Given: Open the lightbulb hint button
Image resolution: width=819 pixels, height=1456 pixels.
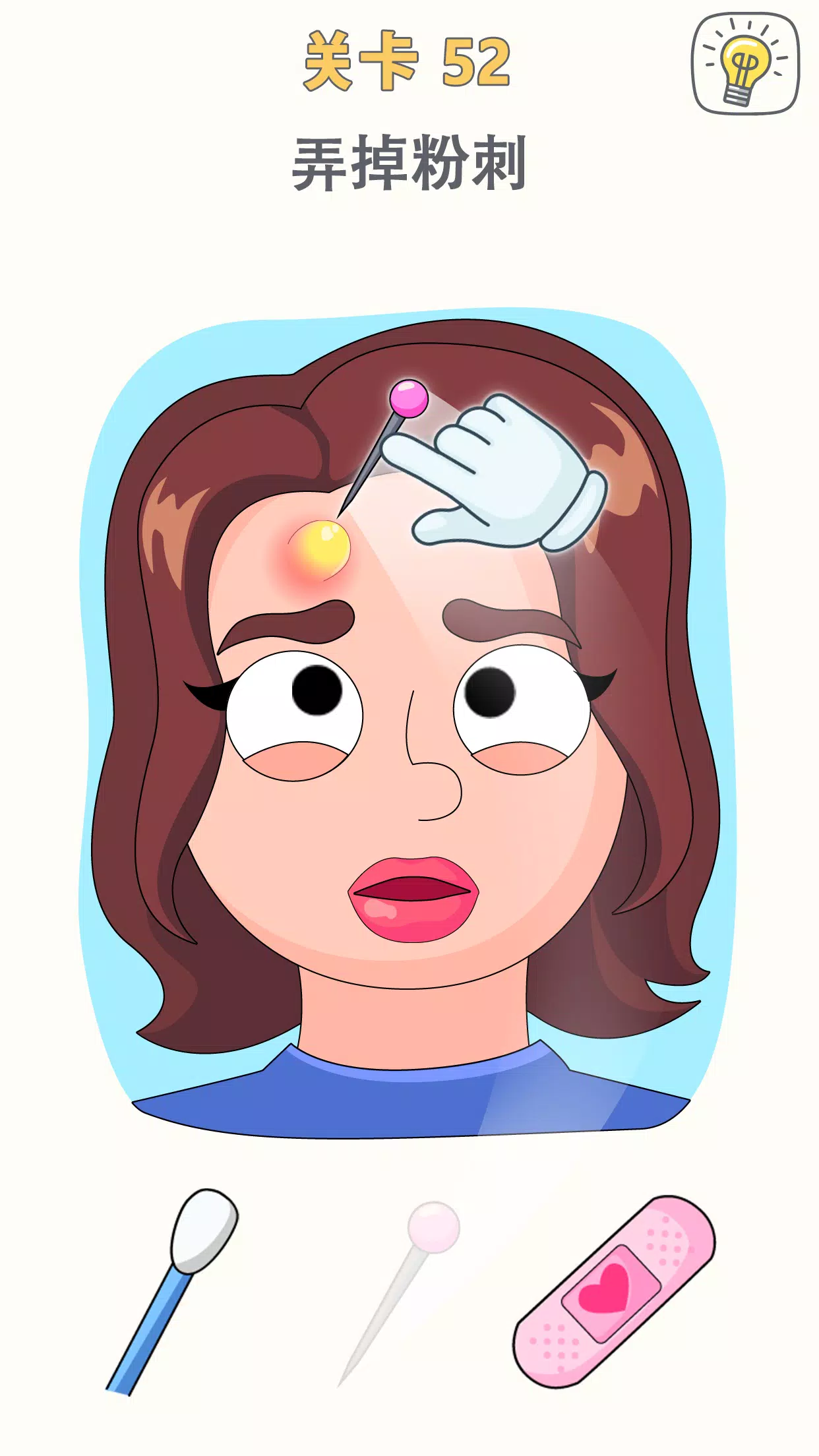Looking at the screenshot, I should click(x=745, y=65).
